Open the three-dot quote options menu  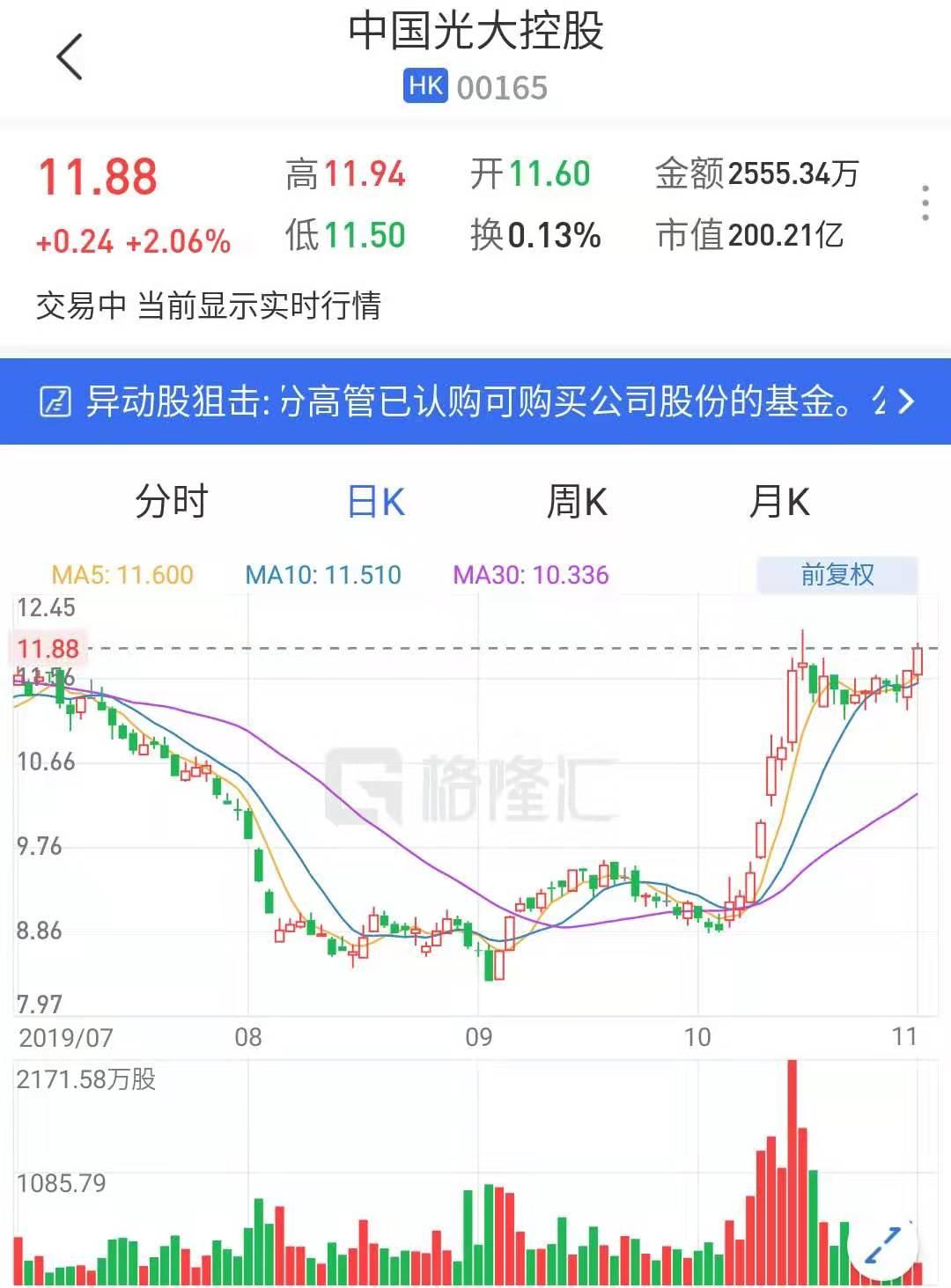(924, 203)
